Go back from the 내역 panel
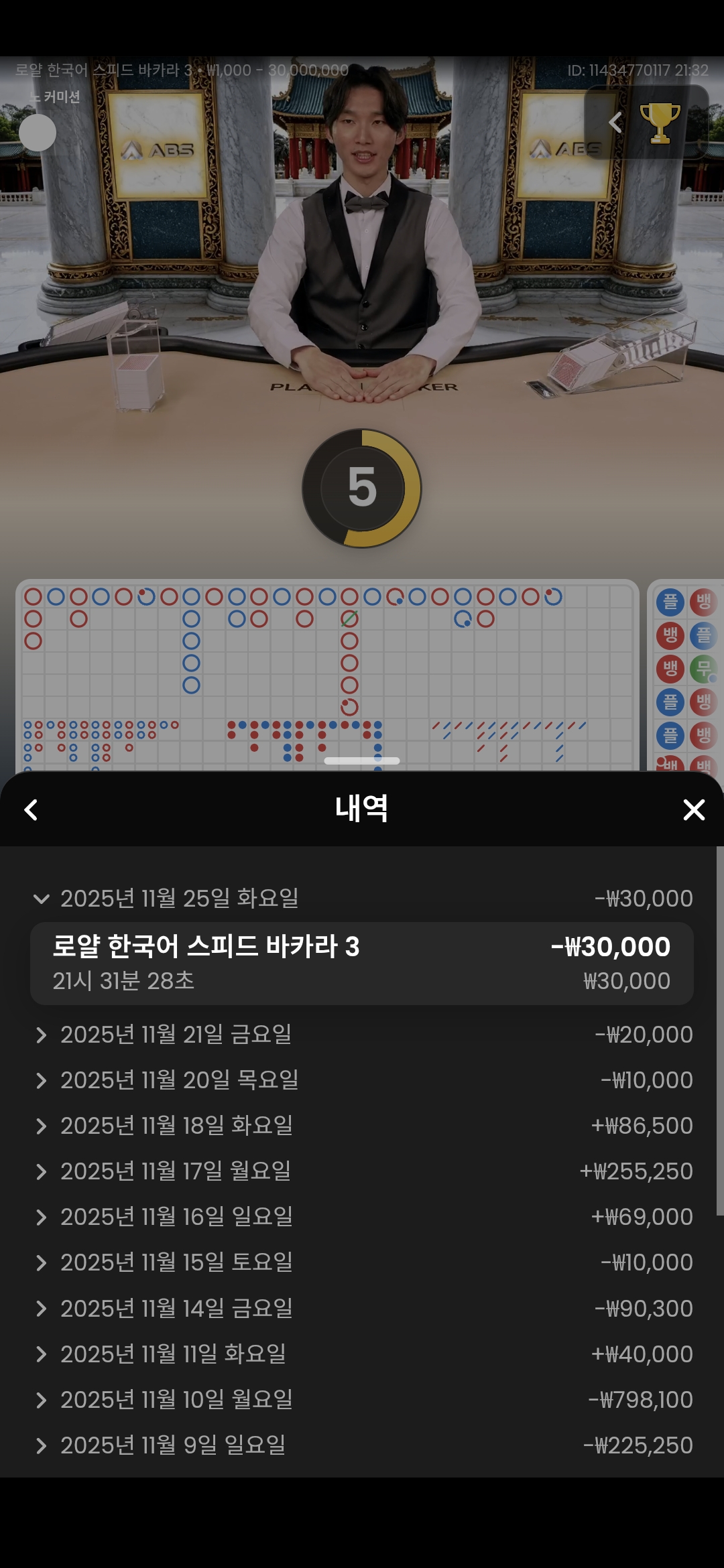Viewport: 724px width, 1568px height. [x=31, y=809]
